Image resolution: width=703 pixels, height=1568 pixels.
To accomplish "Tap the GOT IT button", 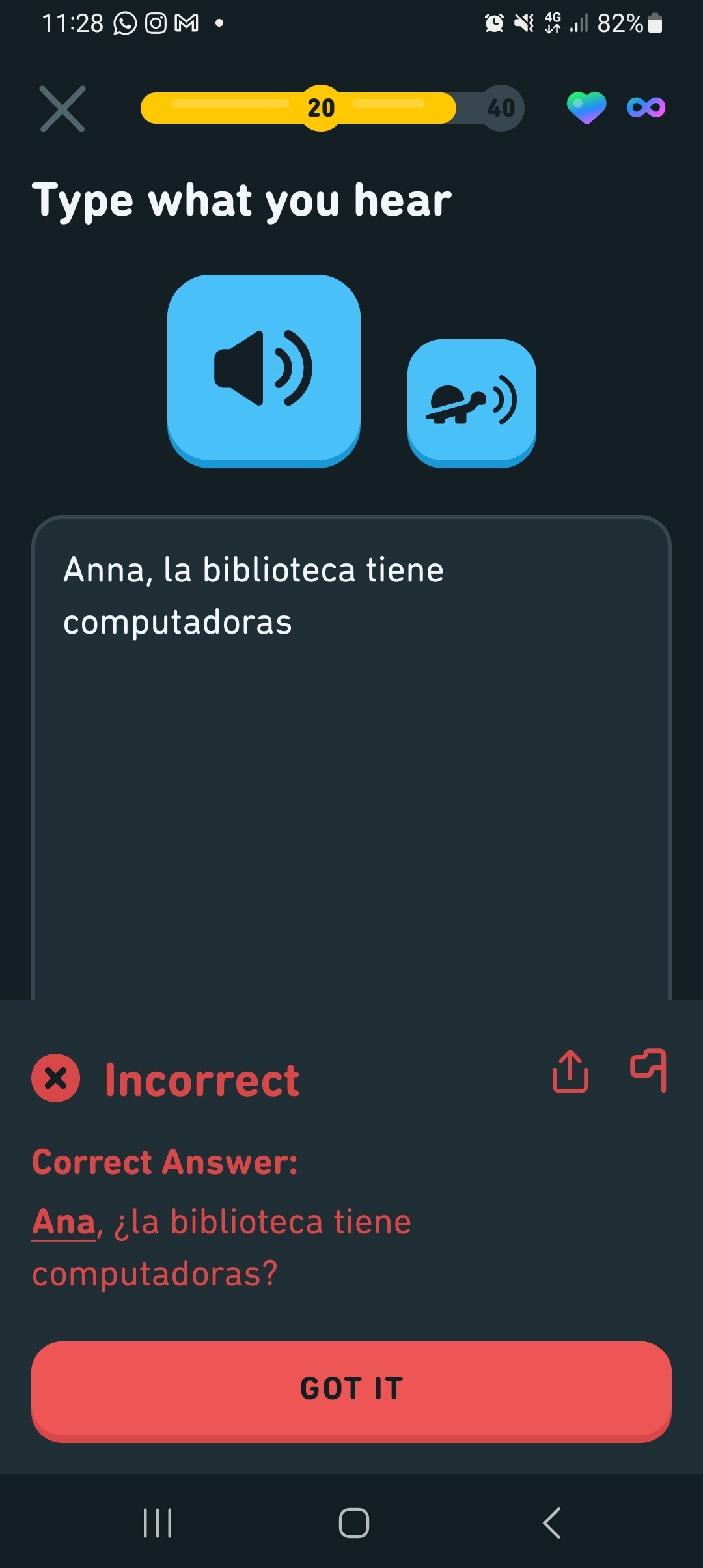I will point(351,1391).
